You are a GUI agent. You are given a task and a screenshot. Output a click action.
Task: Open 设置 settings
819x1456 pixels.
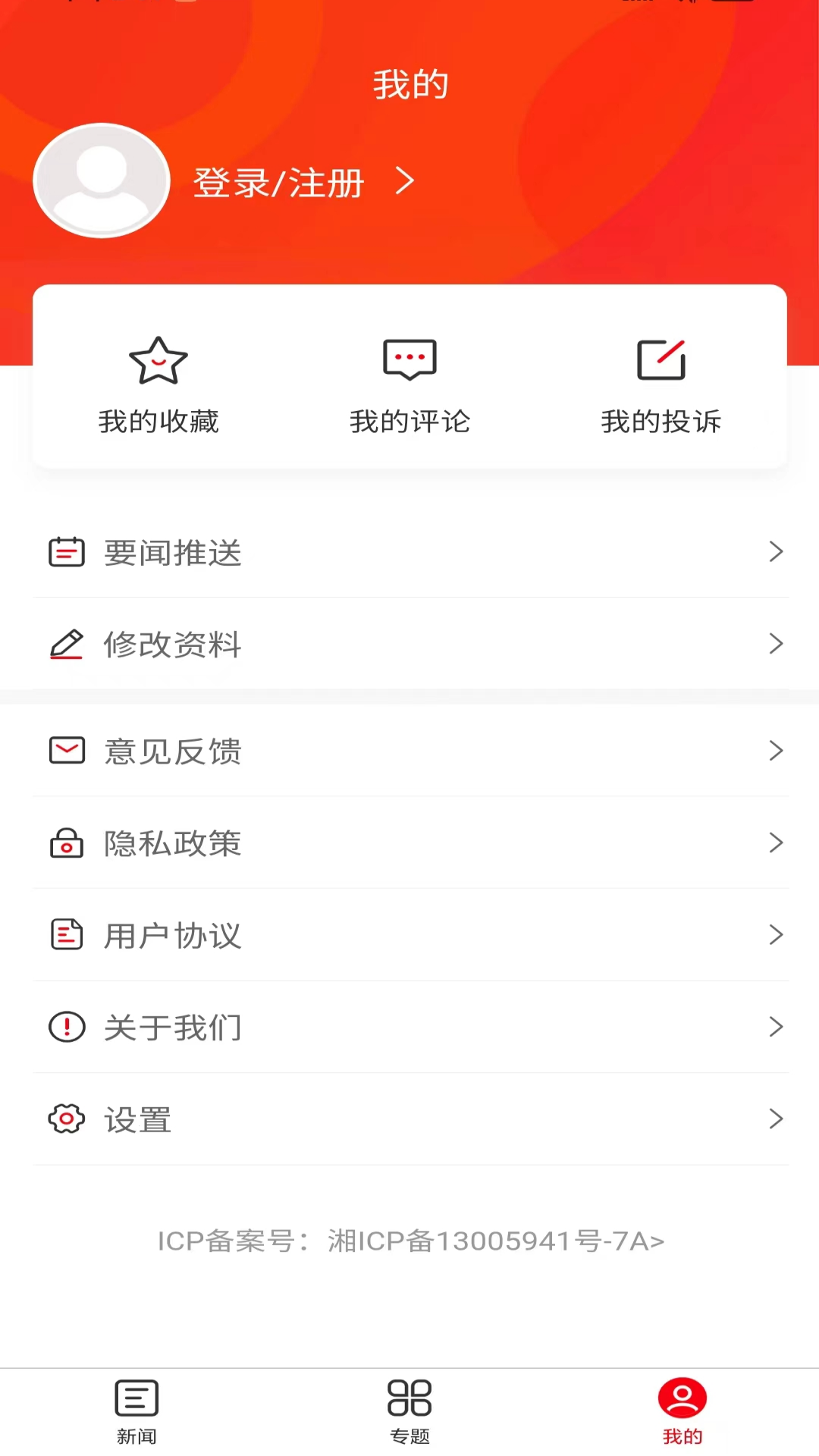coord(409,1119)
